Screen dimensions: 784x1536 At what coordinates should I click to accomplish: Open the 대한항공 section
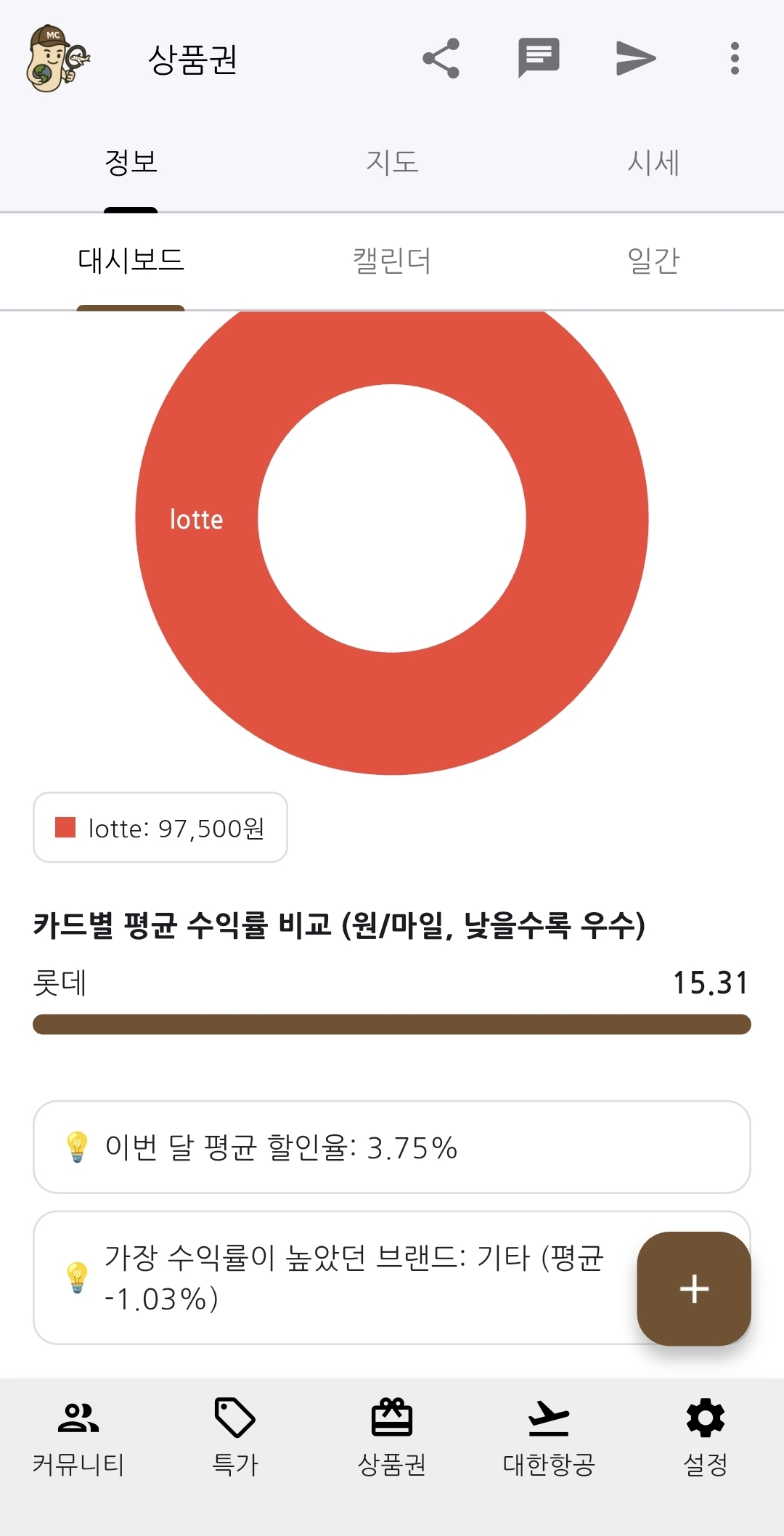549,1439
